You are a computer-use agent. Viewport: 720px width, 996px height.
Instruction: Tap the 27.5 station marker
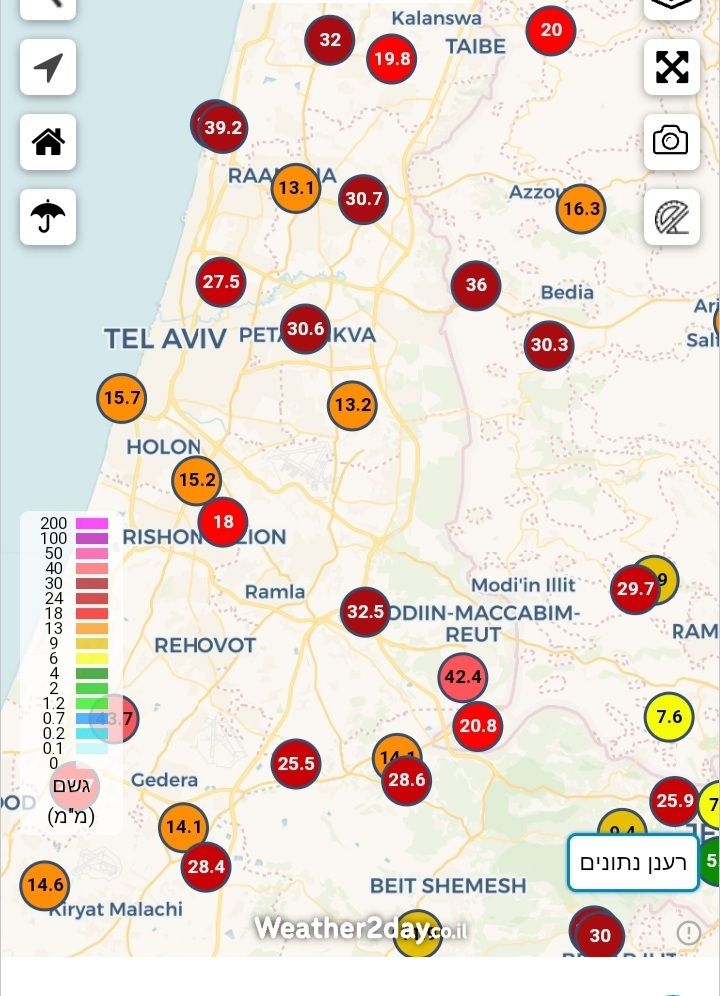[x=221, y=282]
